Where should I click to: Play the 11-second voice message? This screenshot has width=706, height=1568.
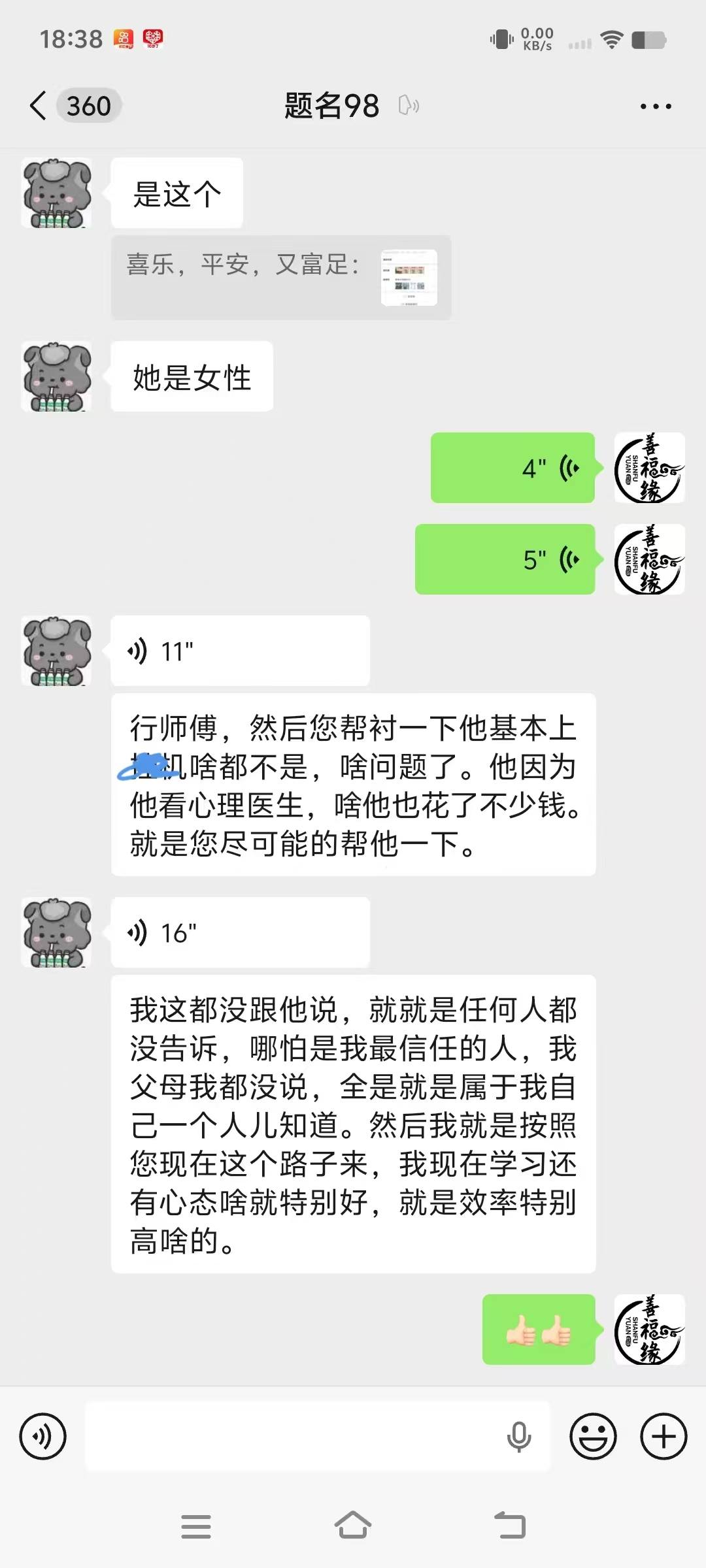tap(240, 651)
